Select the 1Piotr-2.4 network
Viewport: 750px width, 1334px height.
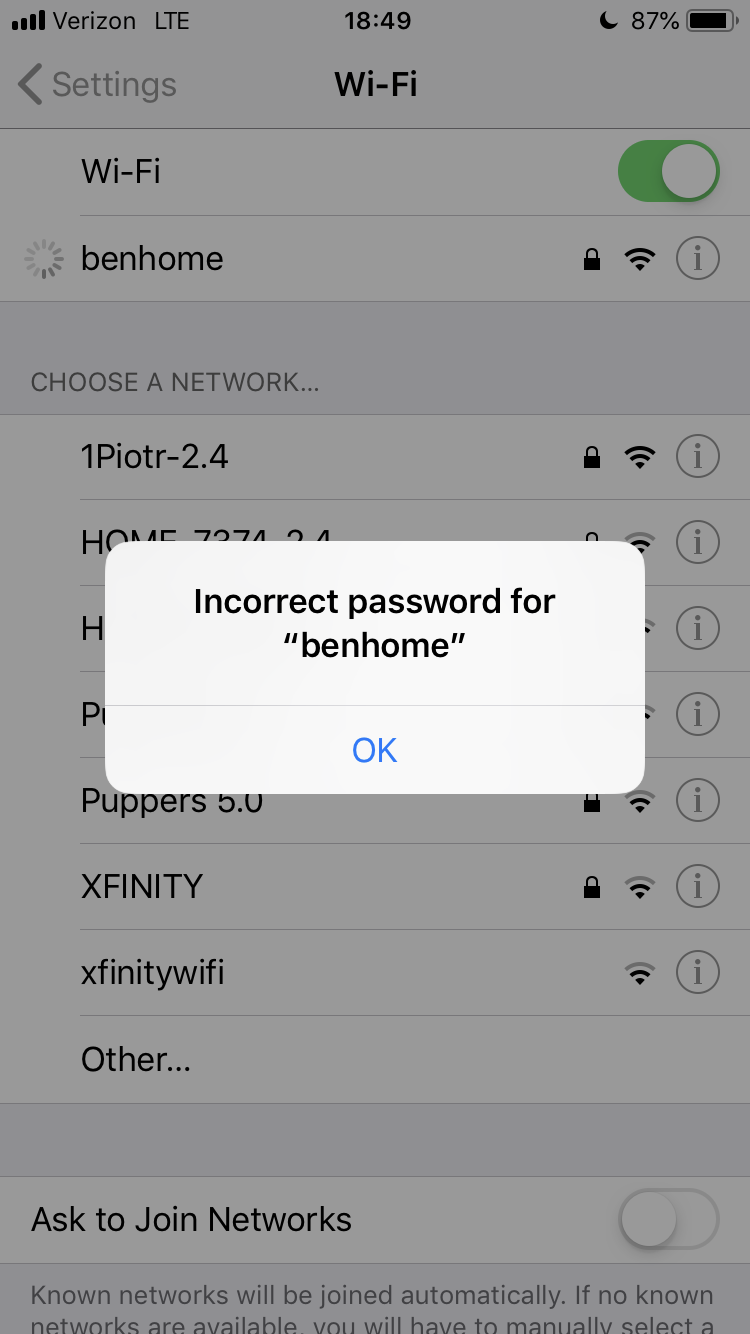coord(155,457)
